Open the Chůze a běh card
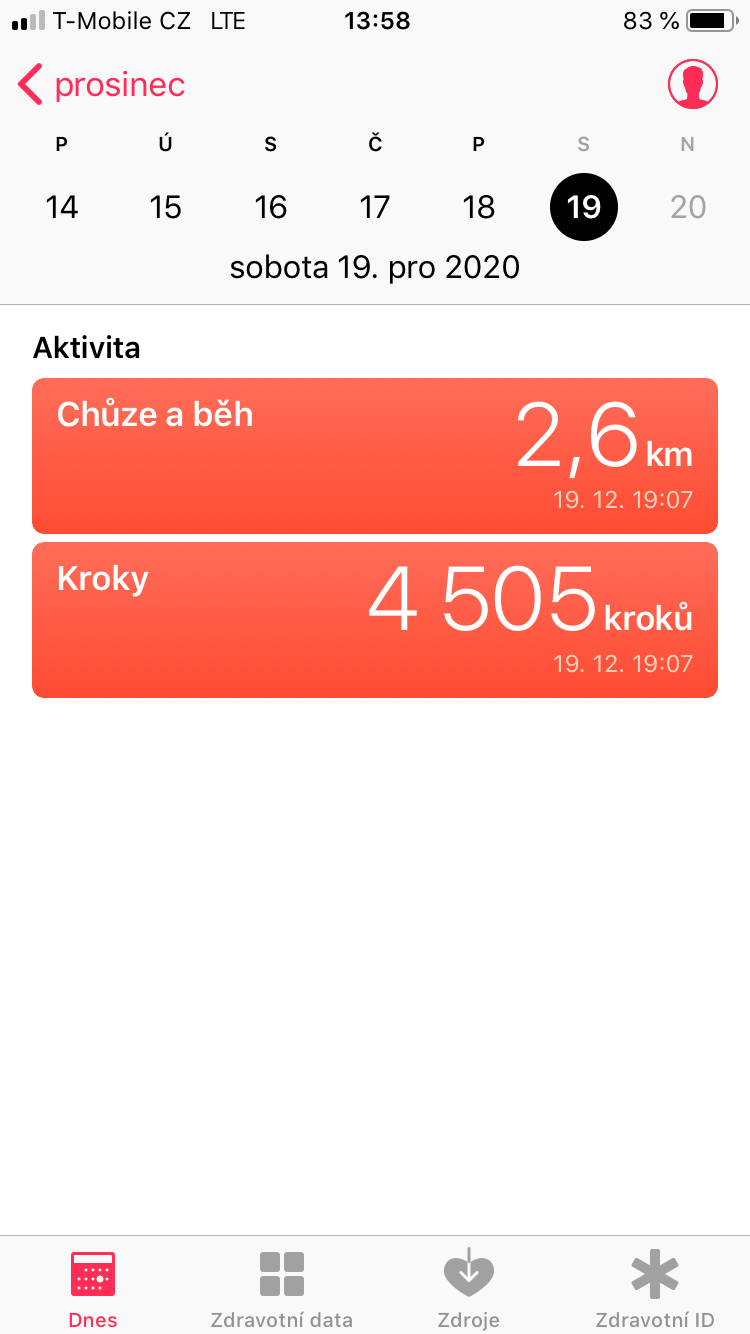 pos(375,456)
